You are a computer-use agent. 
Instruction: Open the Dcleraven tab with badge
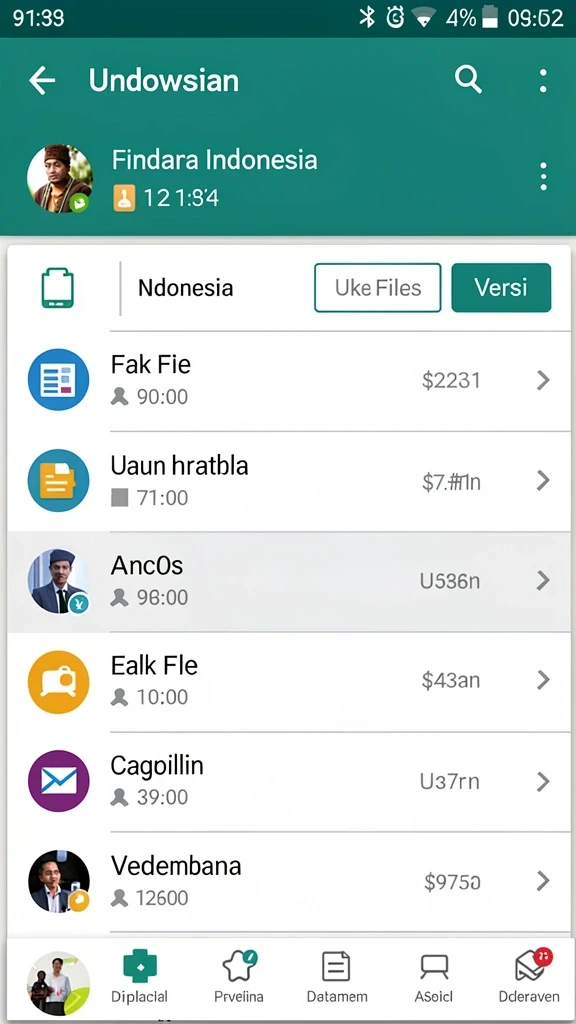pyautogui.click(x=529, y=977)
